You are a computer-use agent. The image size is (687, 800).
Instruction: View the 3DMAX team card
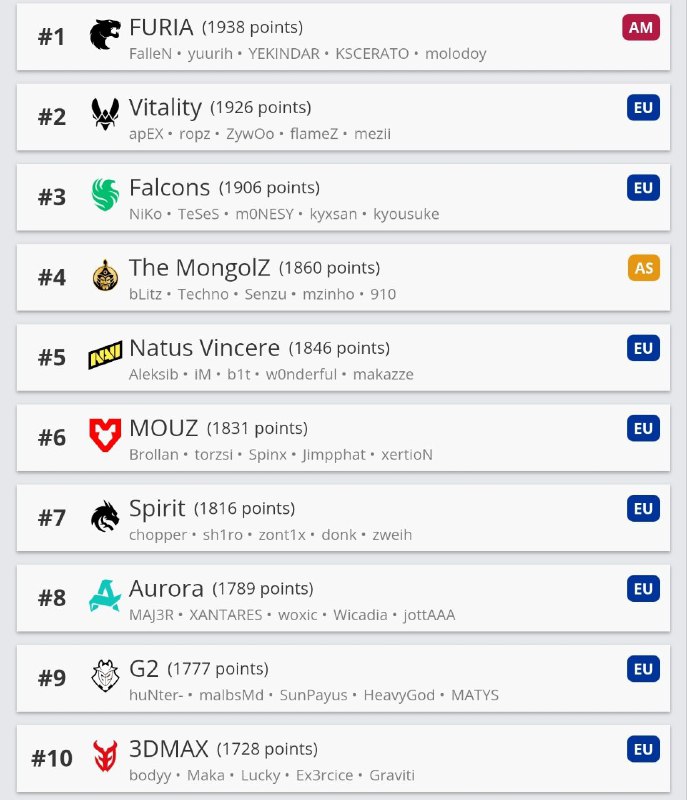click(x=343, y=758)
